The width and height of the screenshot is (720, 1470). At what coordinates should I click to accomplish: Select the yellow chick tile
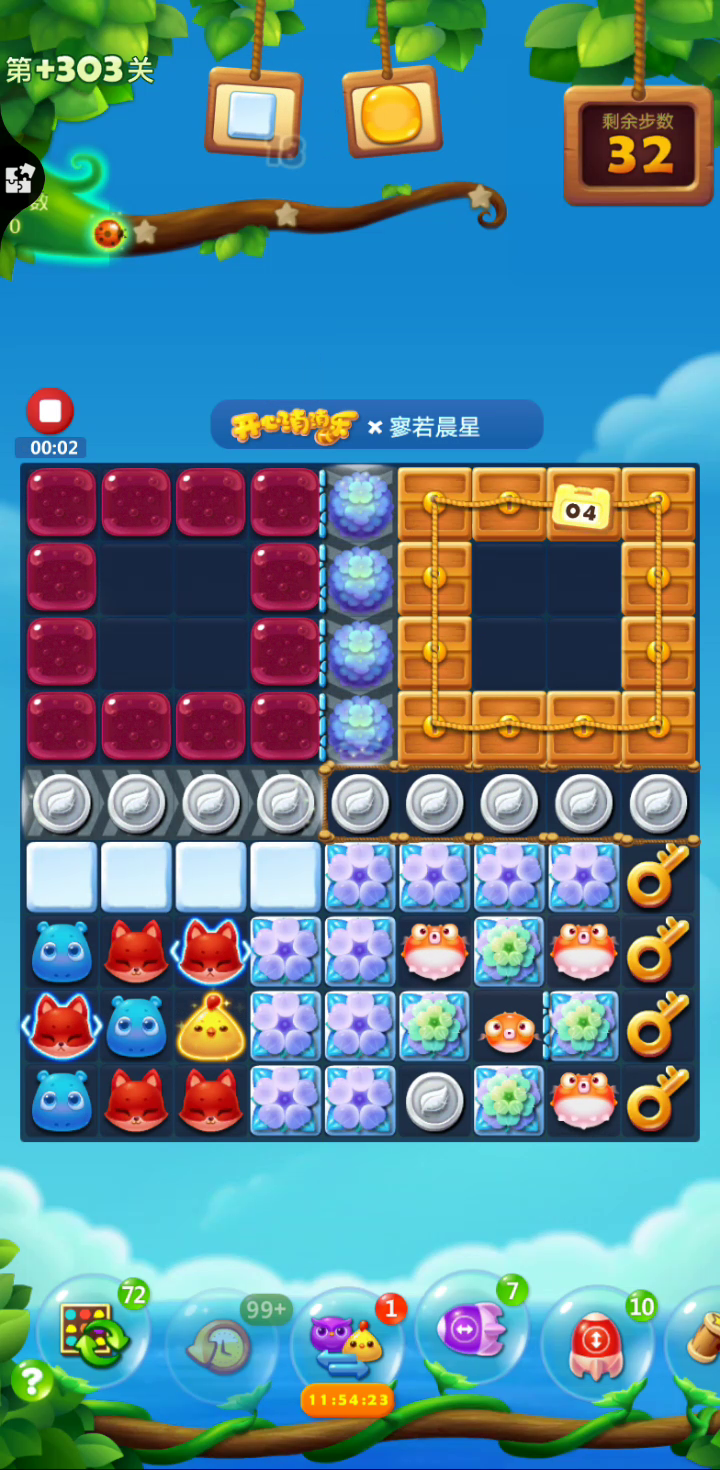click(x=211, y=1027)
